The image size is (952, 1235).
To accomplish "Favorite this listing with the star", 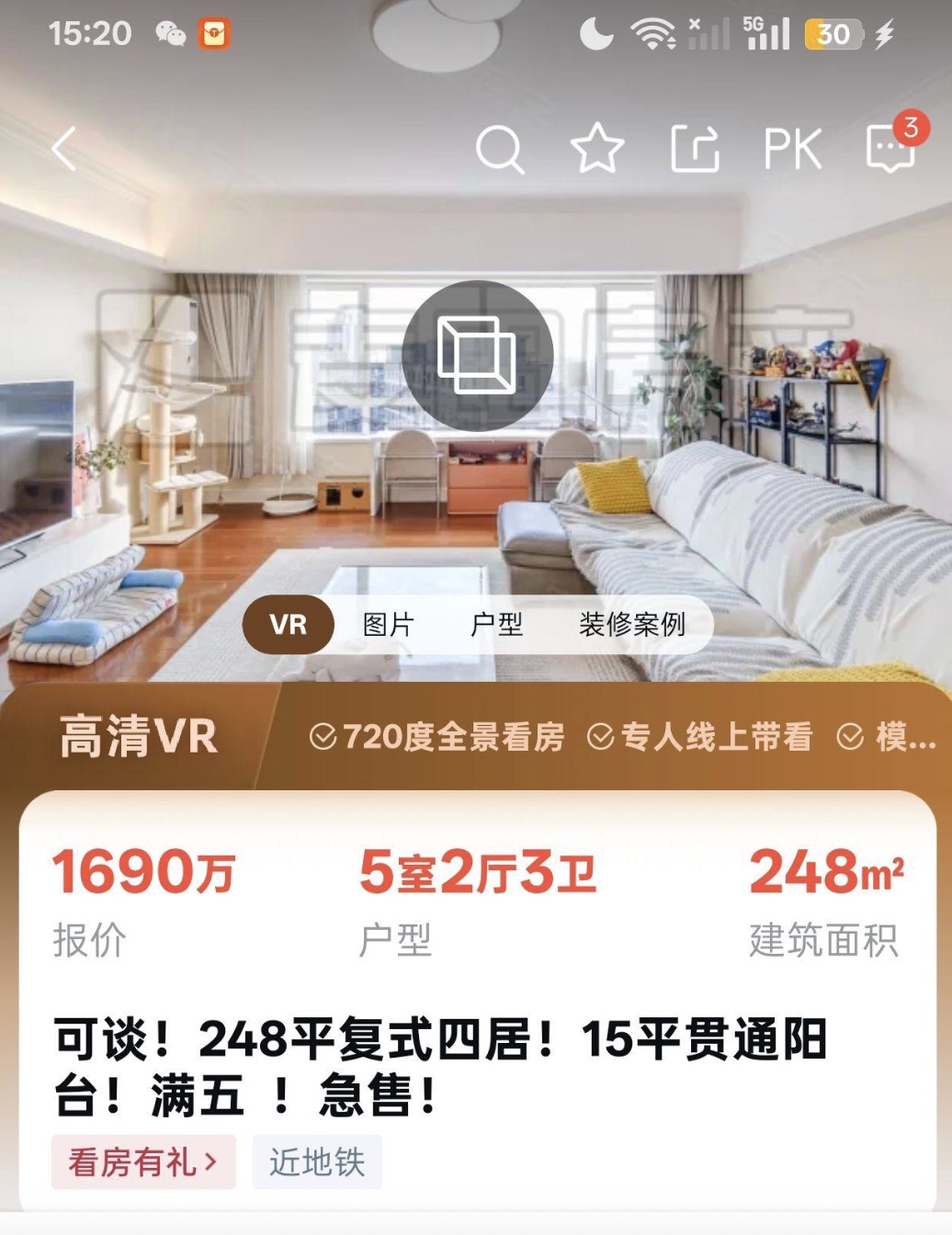I will click(x=597, y=149).
